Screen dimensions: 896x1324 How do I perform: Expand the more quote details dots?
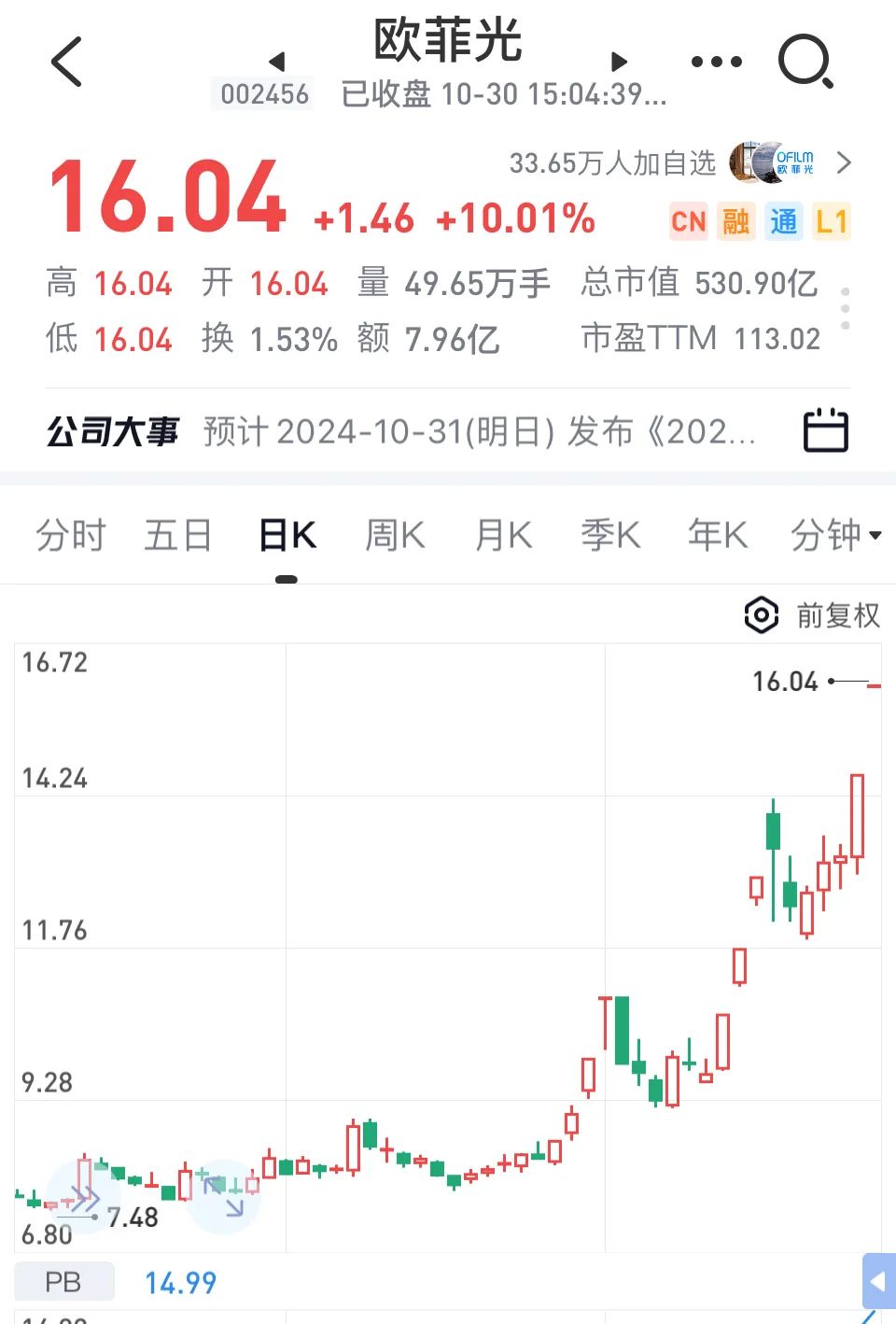coord(846,308)
